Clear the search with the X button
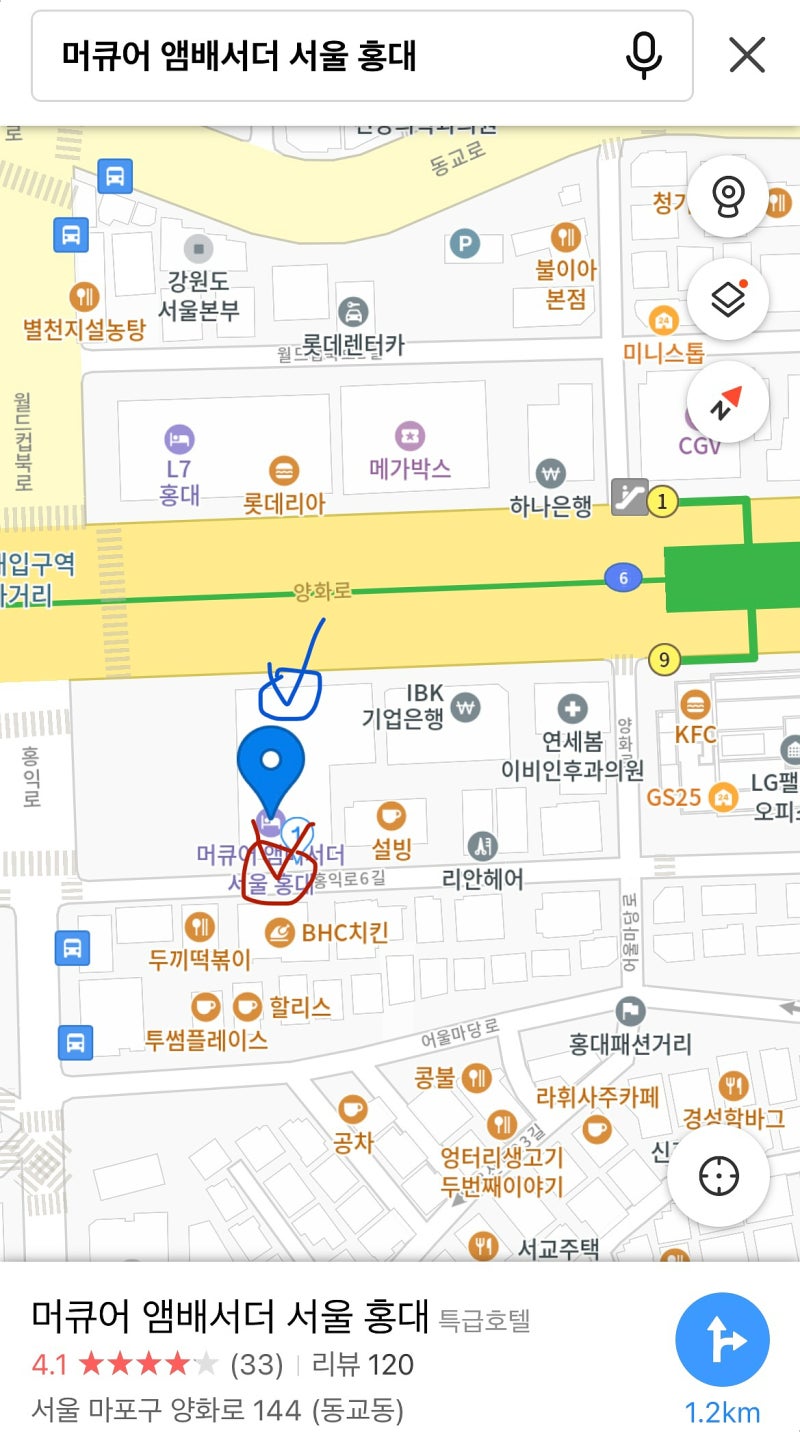The width and height of the screenshot is (800, 1432). (x=746, y=55)
